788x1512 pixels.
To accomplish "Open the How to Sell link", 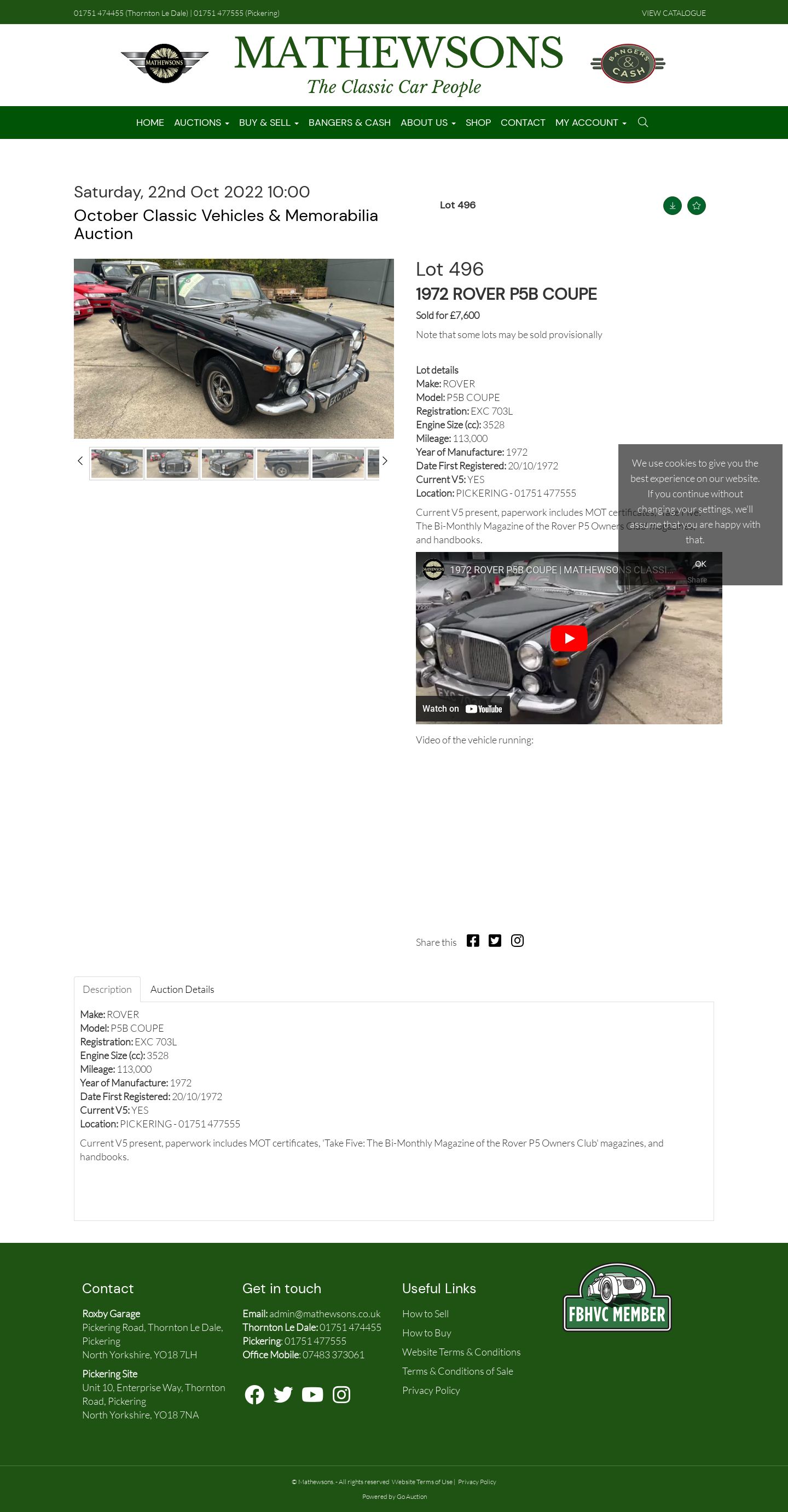I will [x=425, y=1313].
